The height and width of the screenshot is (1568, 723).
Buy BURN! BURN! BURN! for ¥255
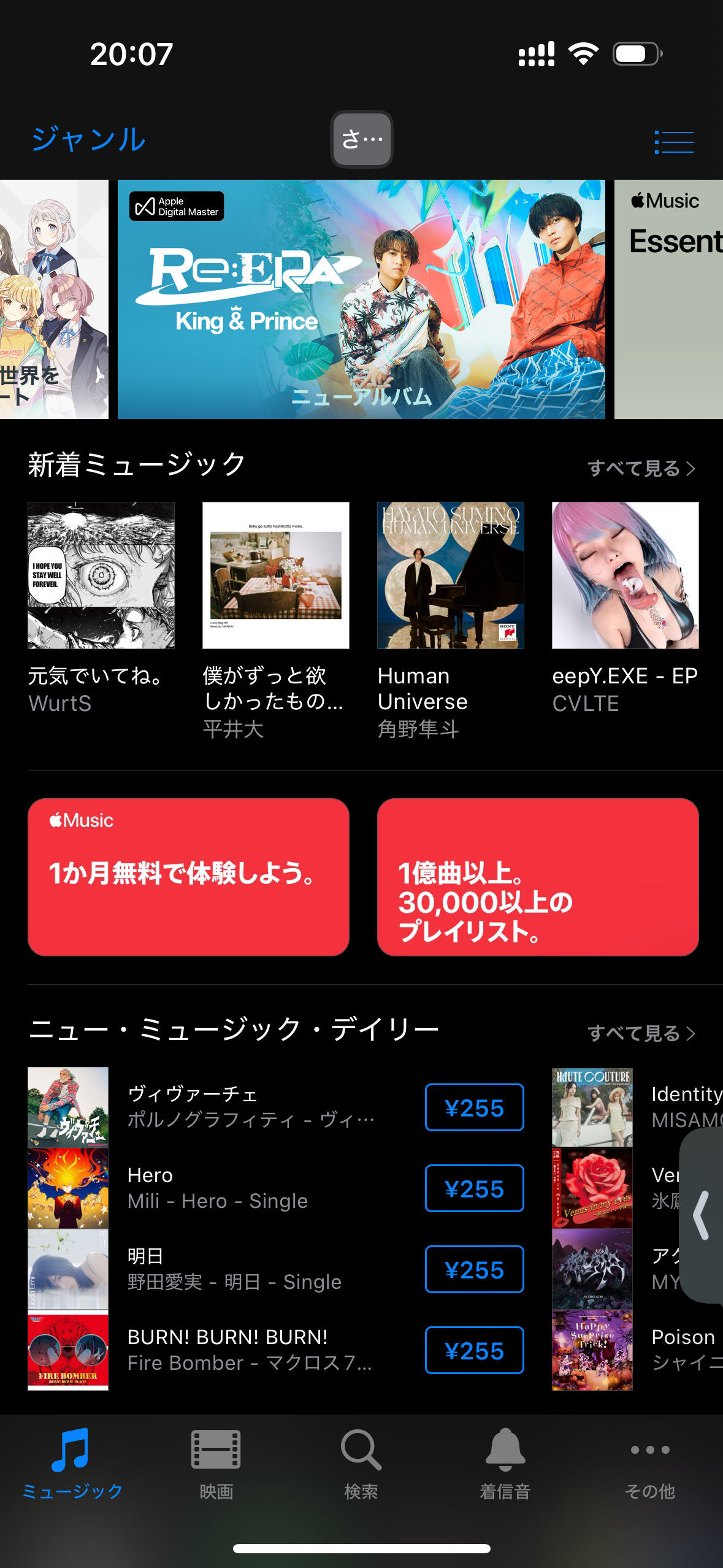tap(474, 1350)
